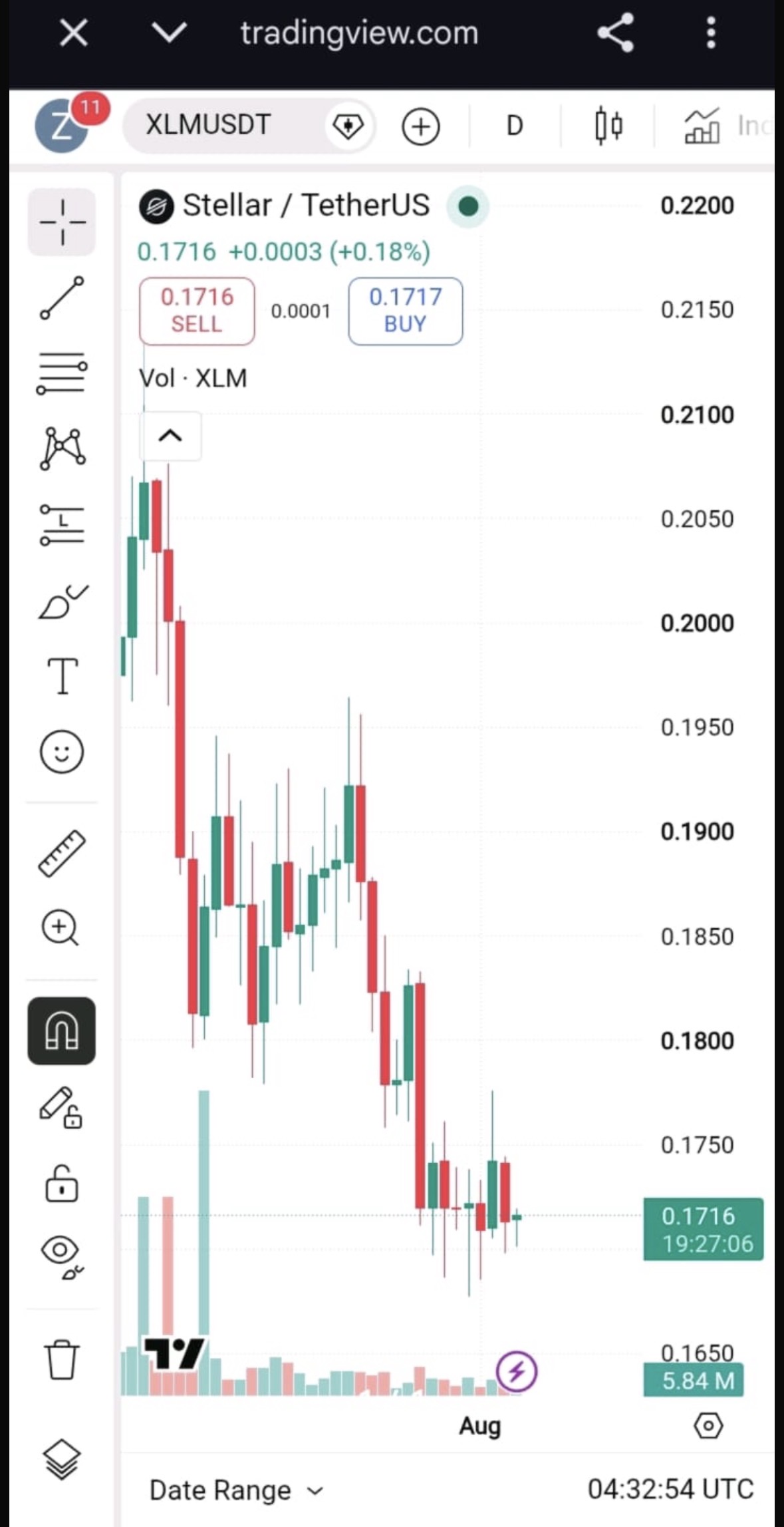This screenshot has width=784, height=1527.
Task: Collapse the indicator legend chevron
Action: click(x=170, y=436)
